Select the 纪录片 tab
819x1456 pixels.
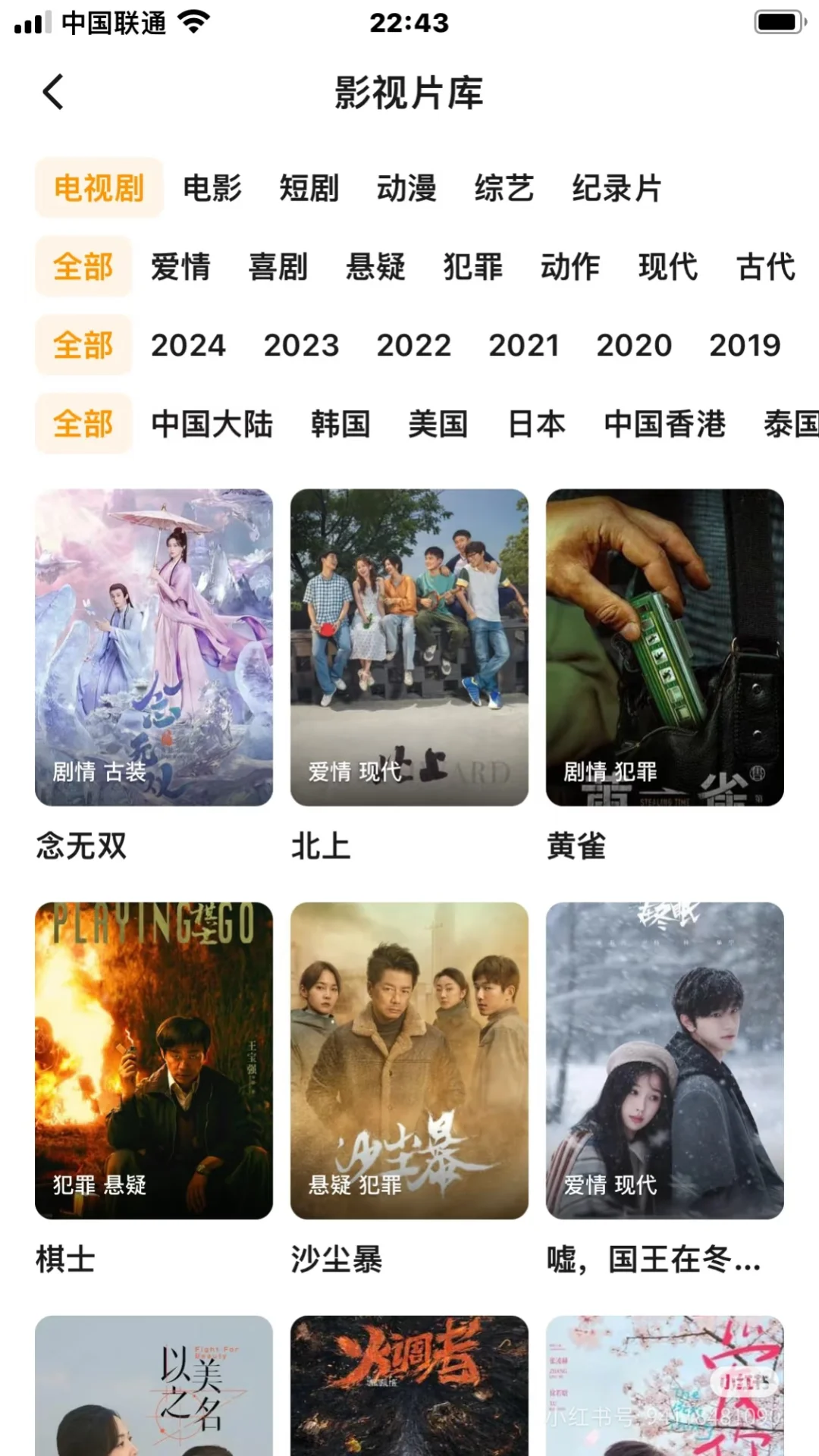[617, 188]
